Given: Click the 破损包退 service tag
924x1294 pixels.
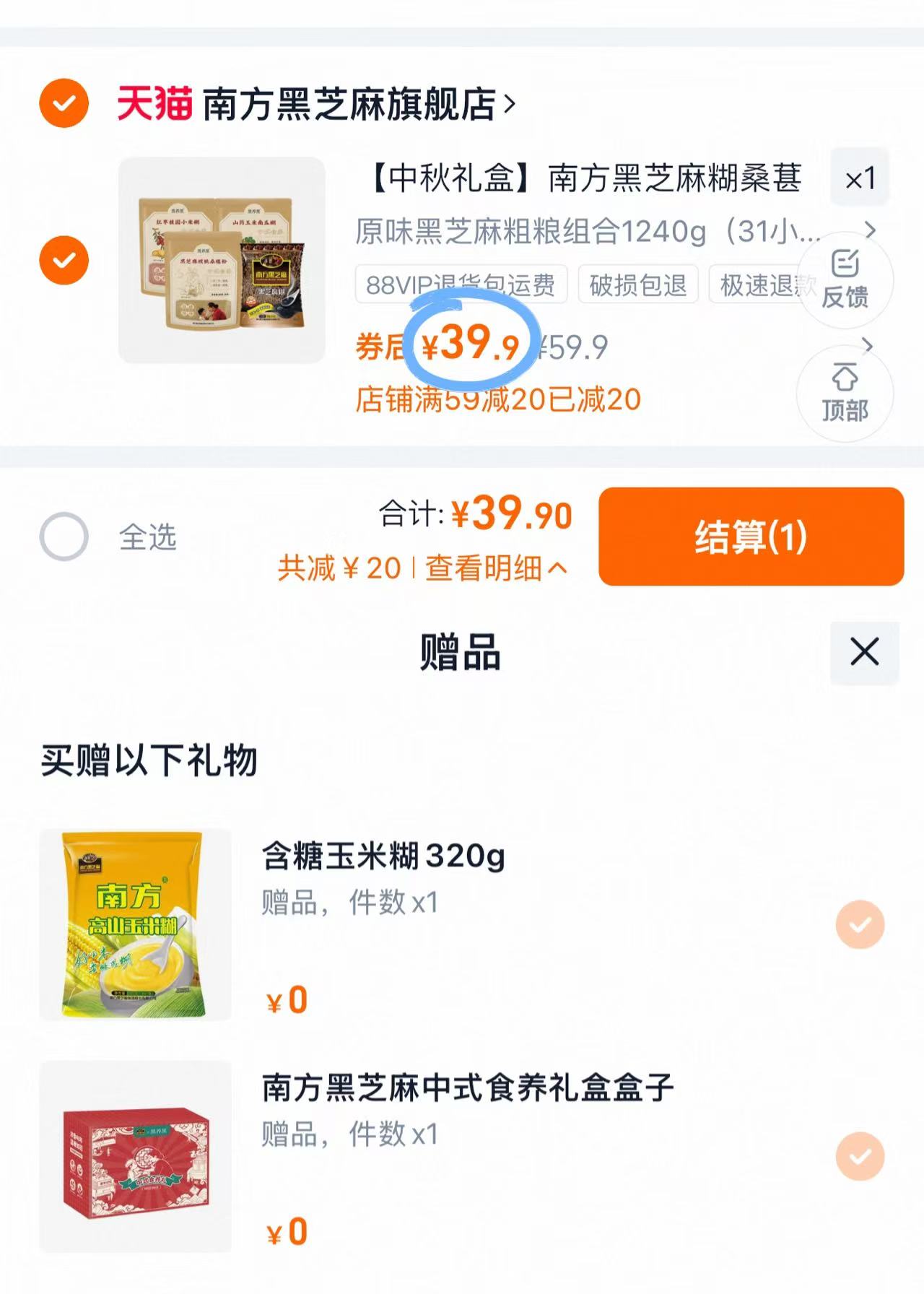Looking at the screenshot, I should (638, 286).
